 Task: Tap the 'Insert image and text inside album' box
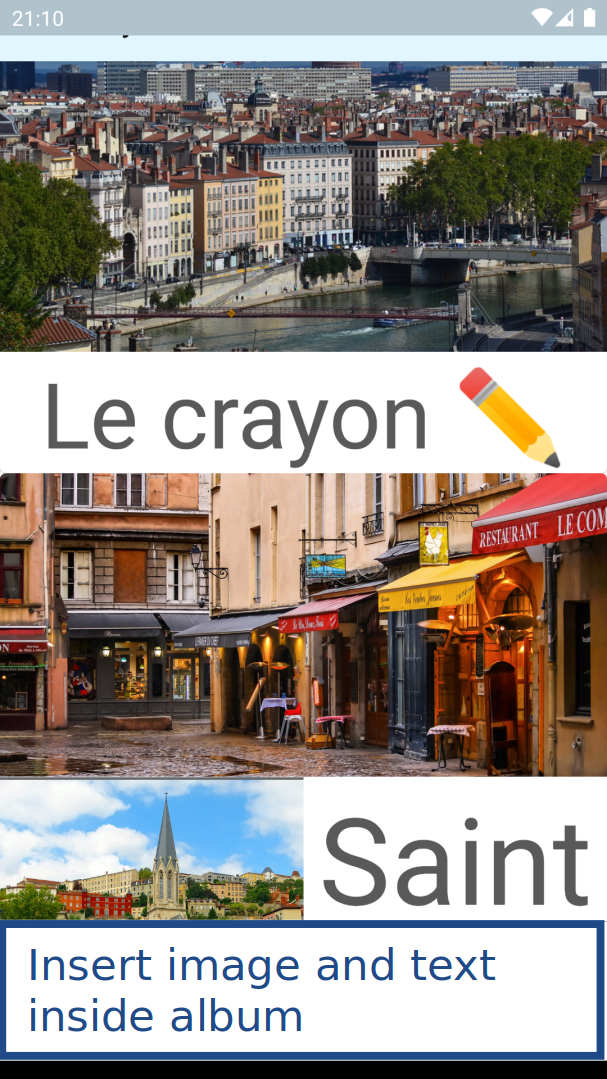pyautogui.click(x=303, y=990)
